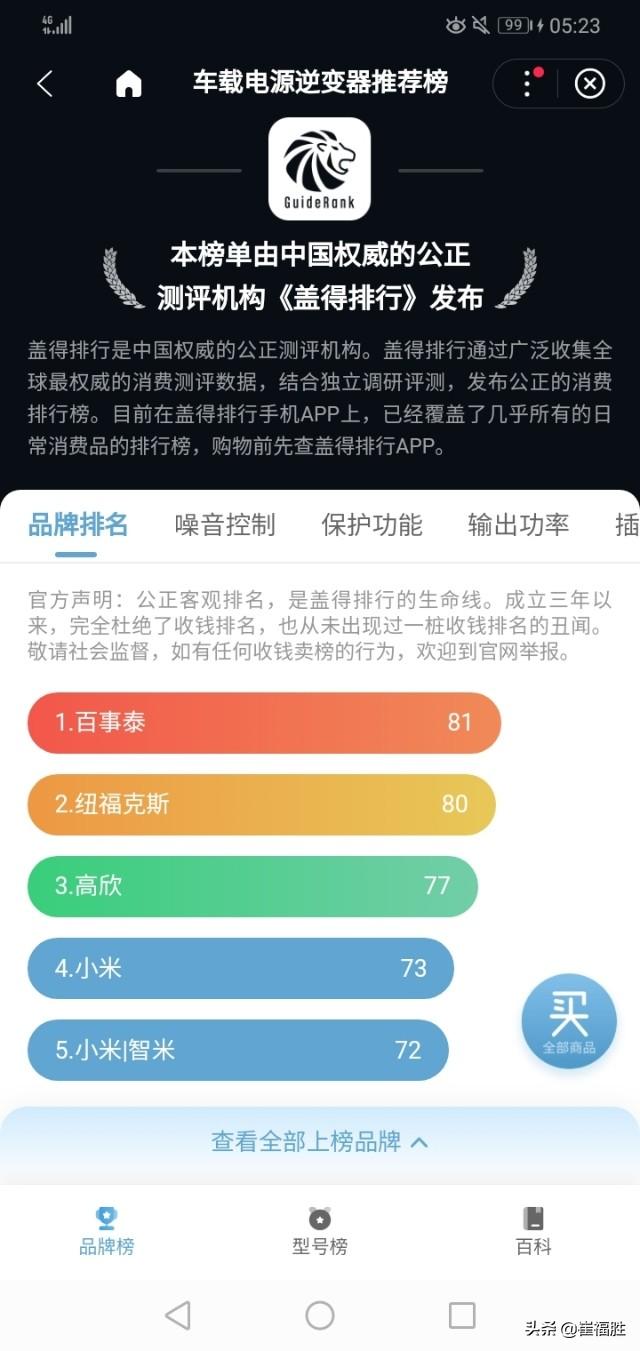This screenshot has height=1351, width=640.
Task: Go back using the top-left arrow
Action: point(44,84)
